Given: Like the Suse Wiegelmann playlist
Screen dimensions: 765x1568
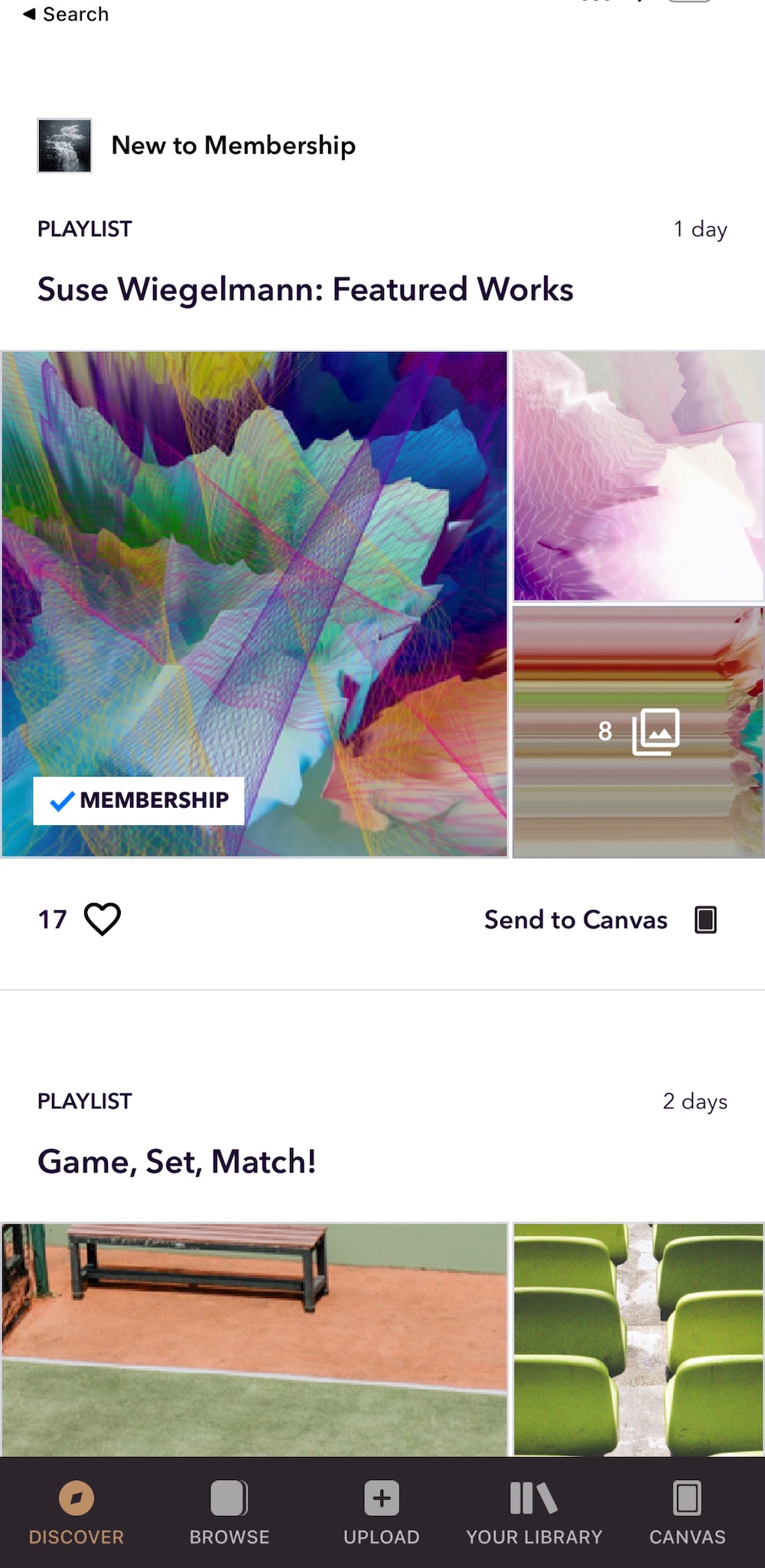Looking at the screenshot, I should pos(102,919).
